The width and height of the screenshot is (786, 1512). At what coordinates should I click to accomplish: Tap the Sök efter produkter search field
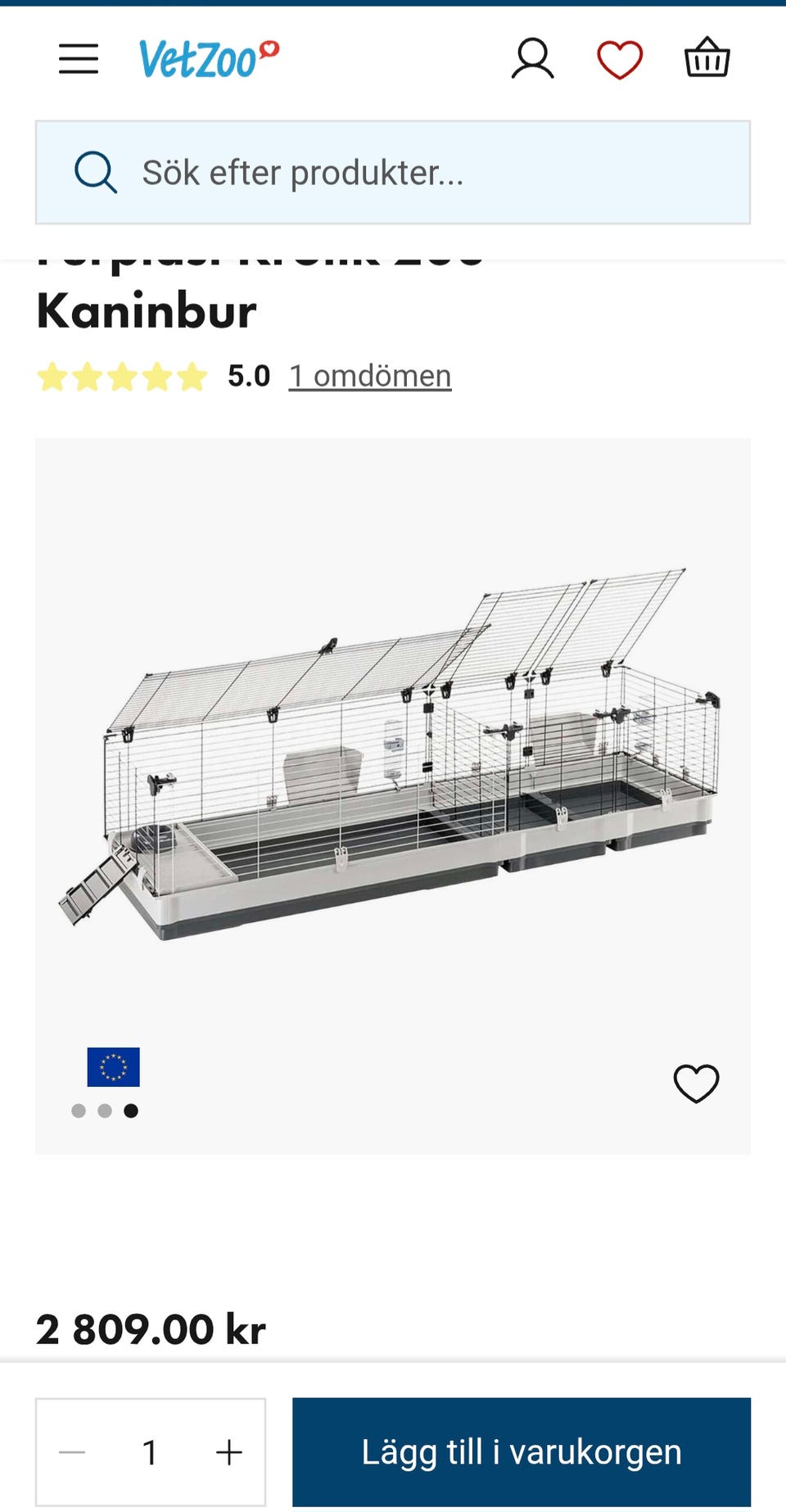pos(393,173)
